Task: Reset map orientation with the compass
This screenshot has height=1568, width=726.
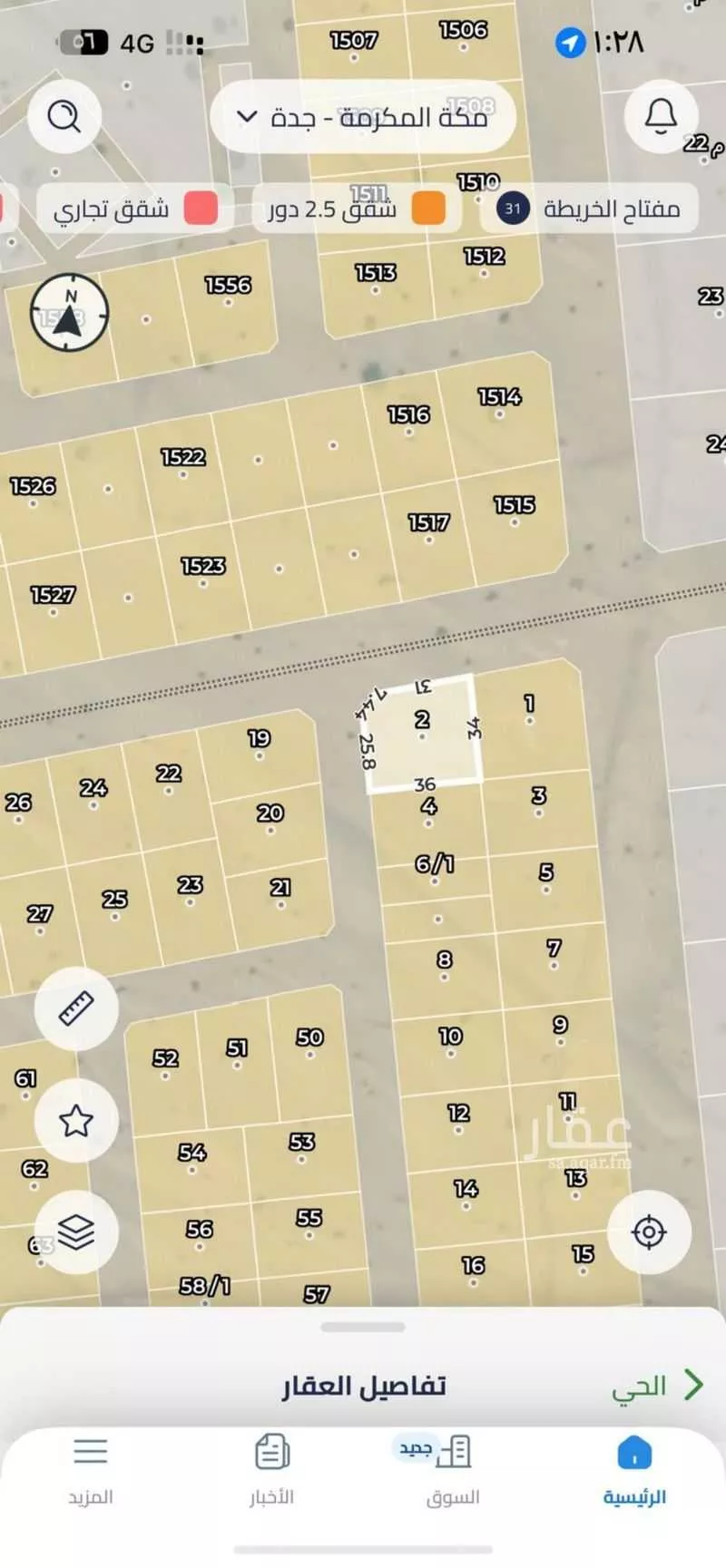Action: tap(70, 312)
